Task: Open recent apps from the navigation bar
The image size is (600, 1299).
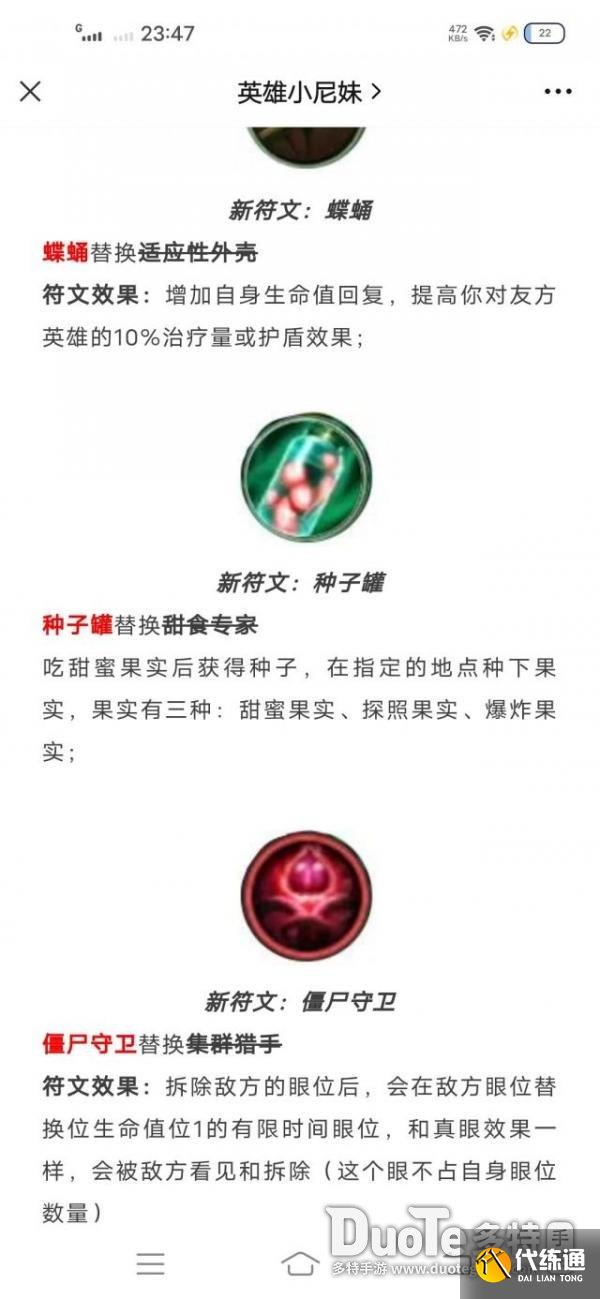Action: click(151, 1263)
